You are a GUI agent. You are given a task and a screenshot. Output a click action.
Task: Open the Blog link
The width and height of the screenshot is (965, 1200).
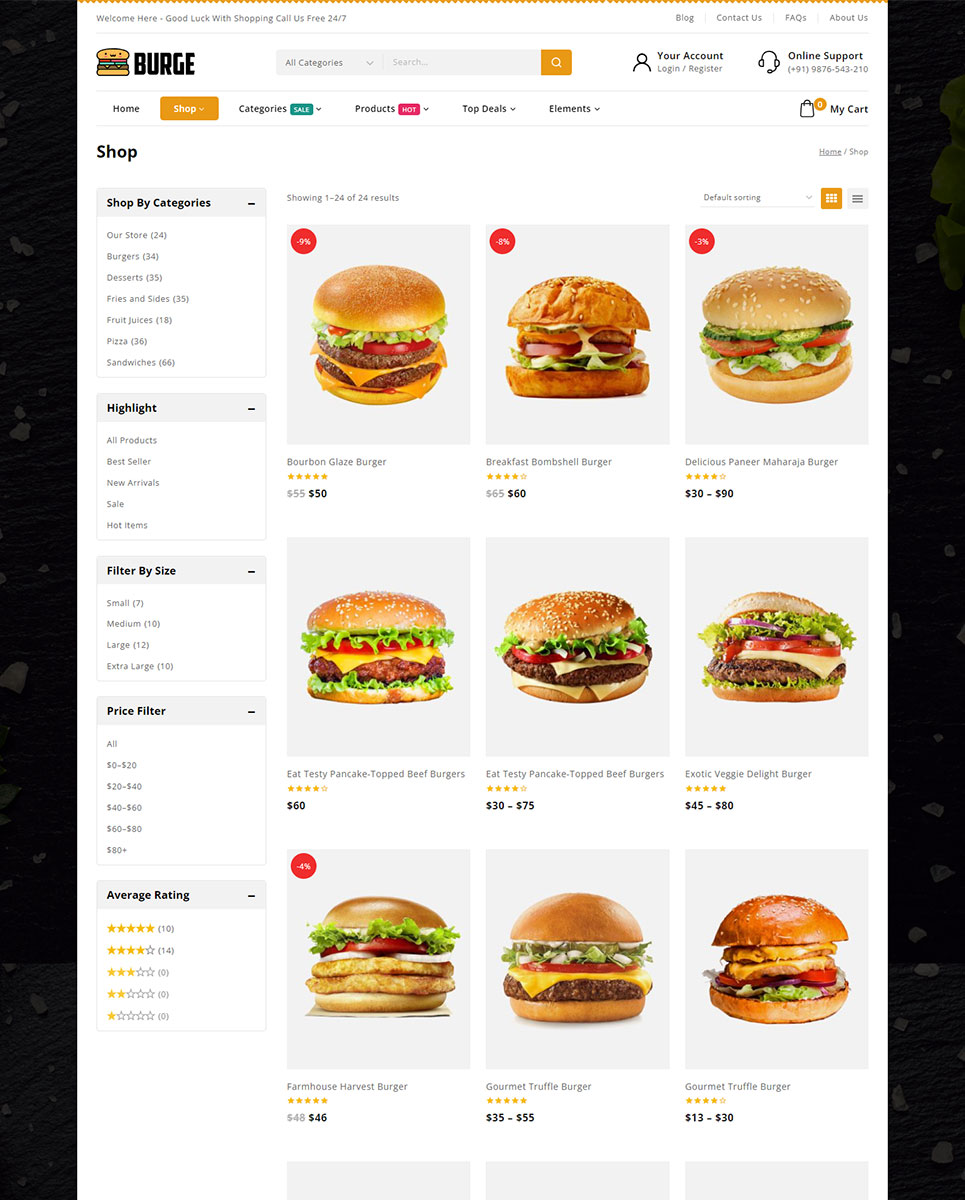click(684, 18)
